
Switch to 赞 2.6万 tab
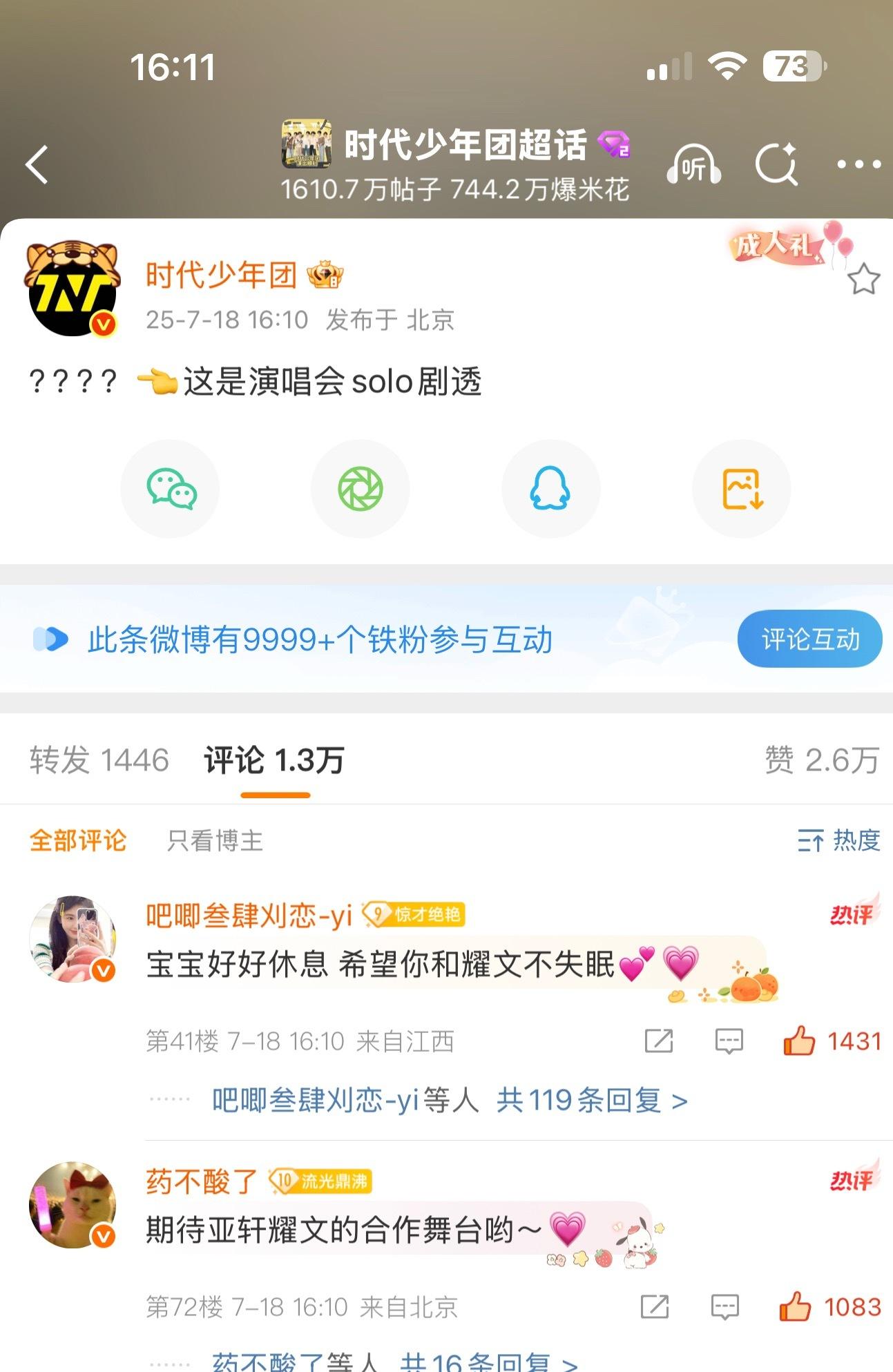click(x=821, y=760)
